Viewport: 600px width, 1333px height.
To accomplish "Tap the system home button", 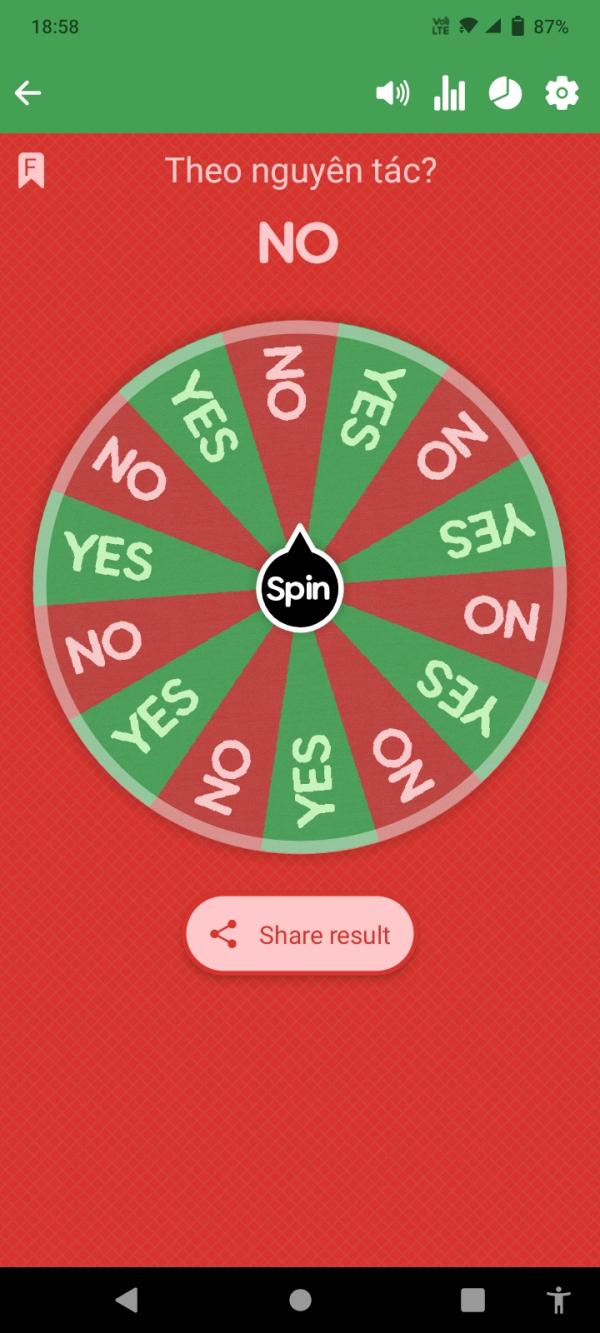I will pyautogui.click(x=300, y=1299).
